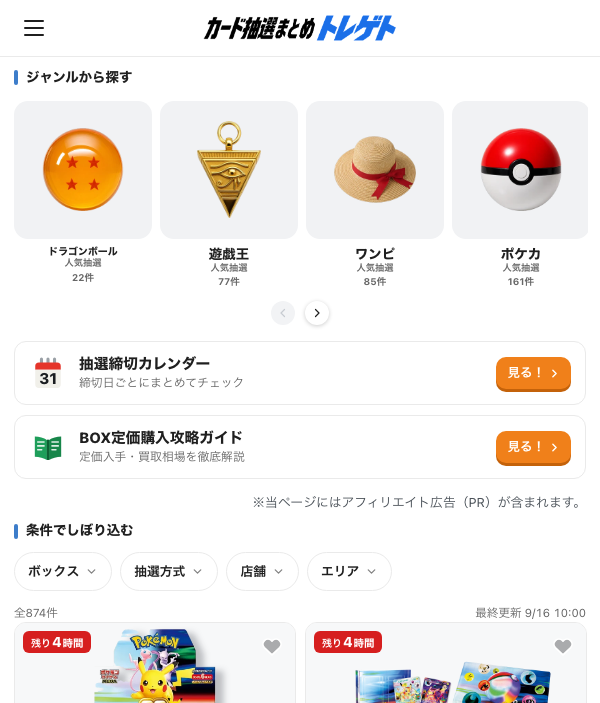The image size is (600, 703).
Task: Open the Pikachu box lottery card
Action: (155, 664)
